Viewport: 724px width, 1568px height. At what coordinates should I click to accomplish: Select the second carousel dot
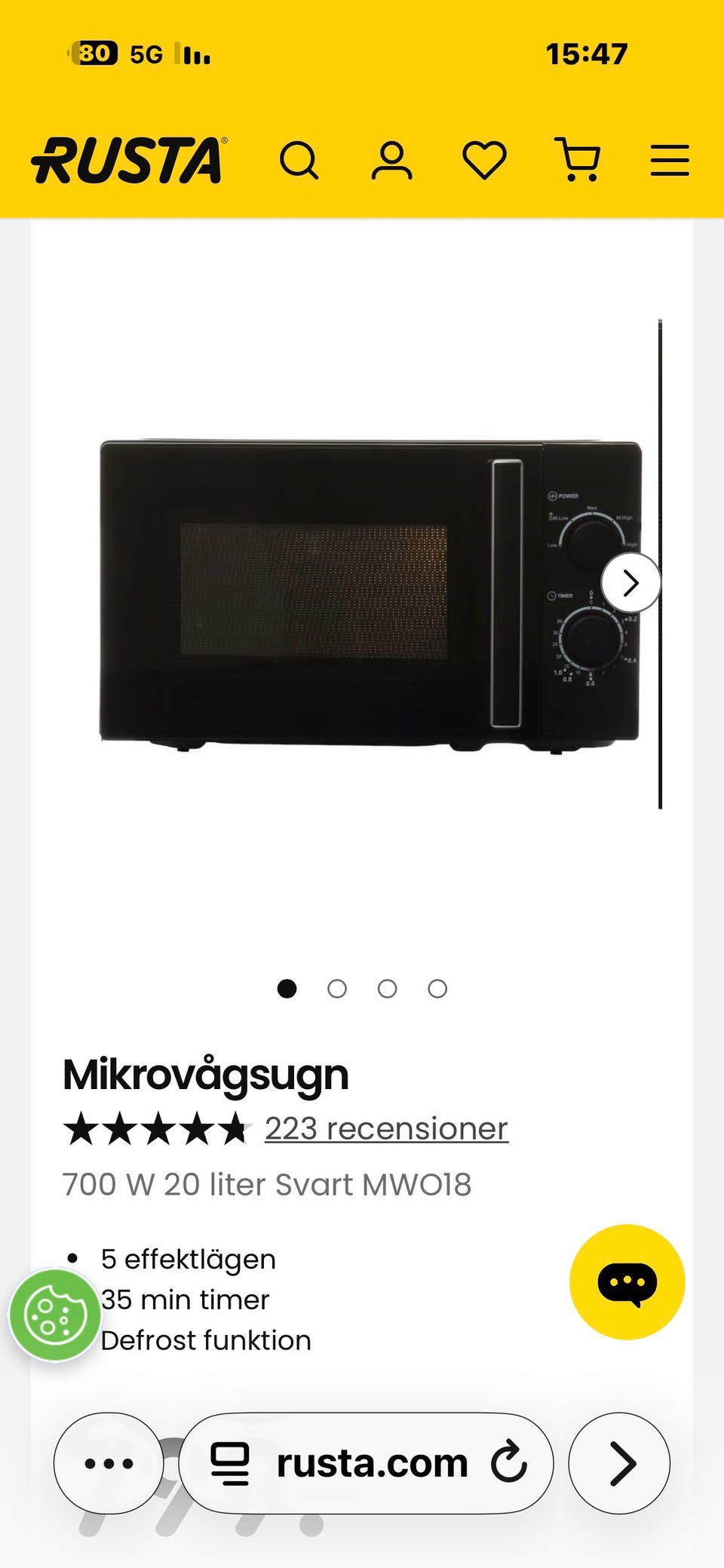336,989
